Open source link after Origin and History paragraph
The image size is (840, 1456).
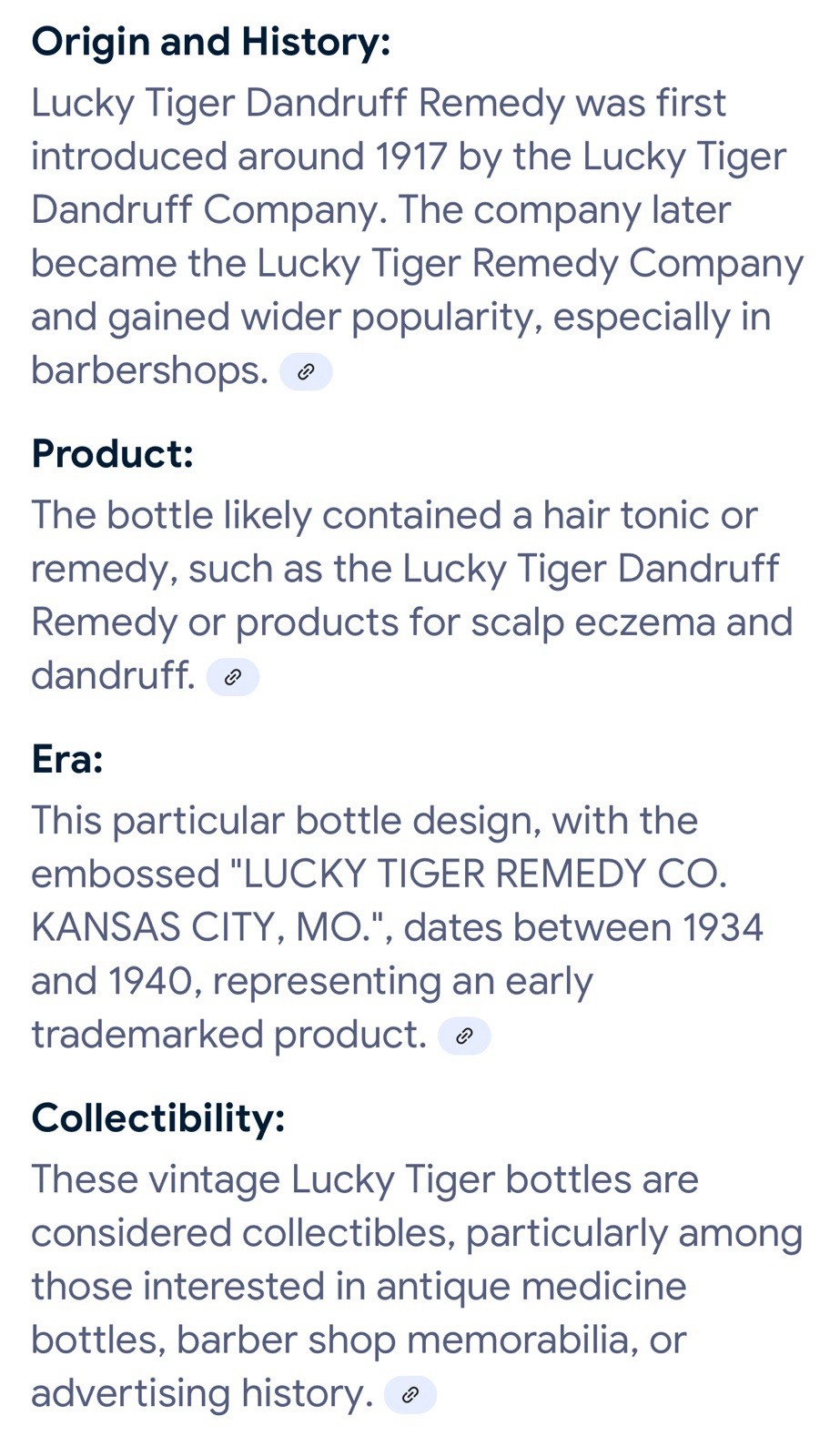click(306, 372)
